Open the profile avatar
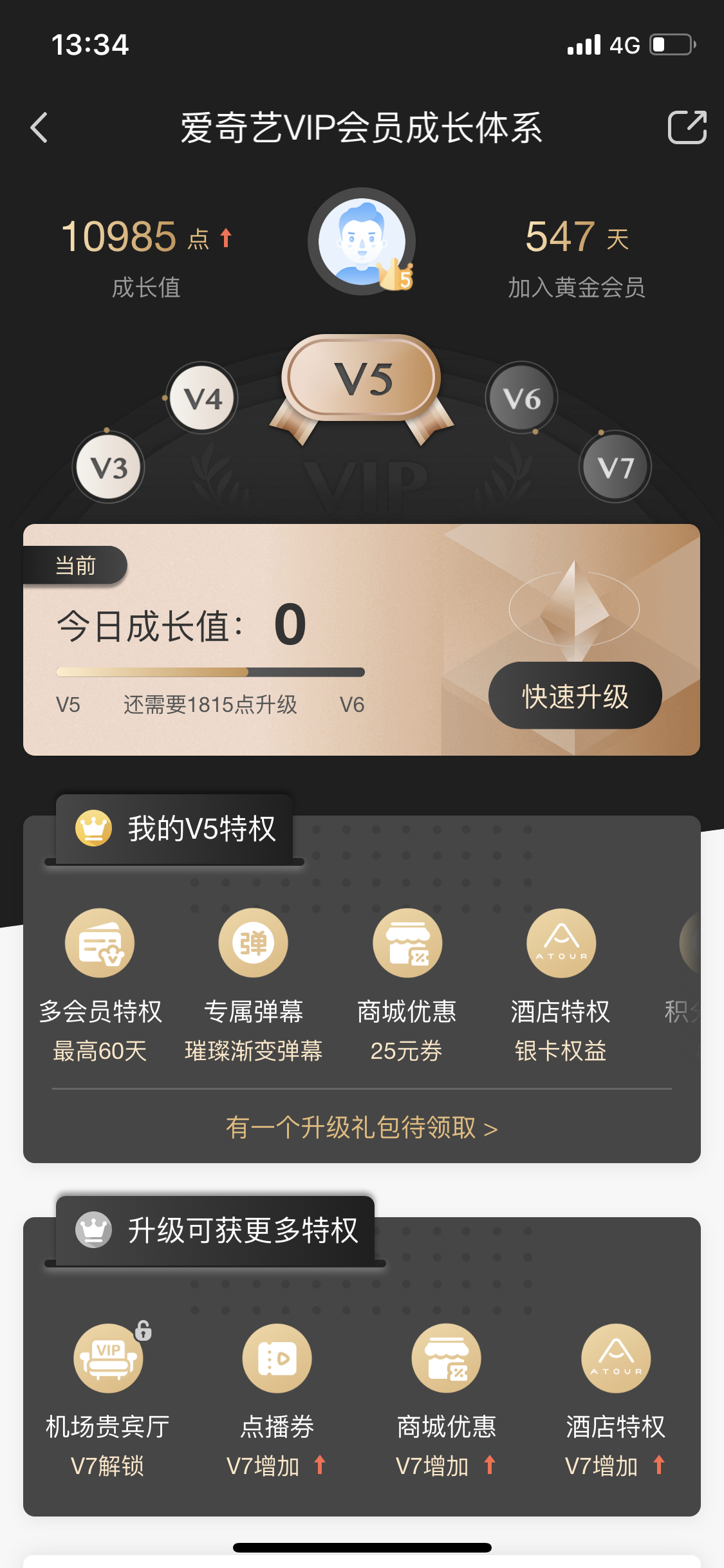Image resolution: width=724 pixels, height=1568 pixels. coord(362,241)
